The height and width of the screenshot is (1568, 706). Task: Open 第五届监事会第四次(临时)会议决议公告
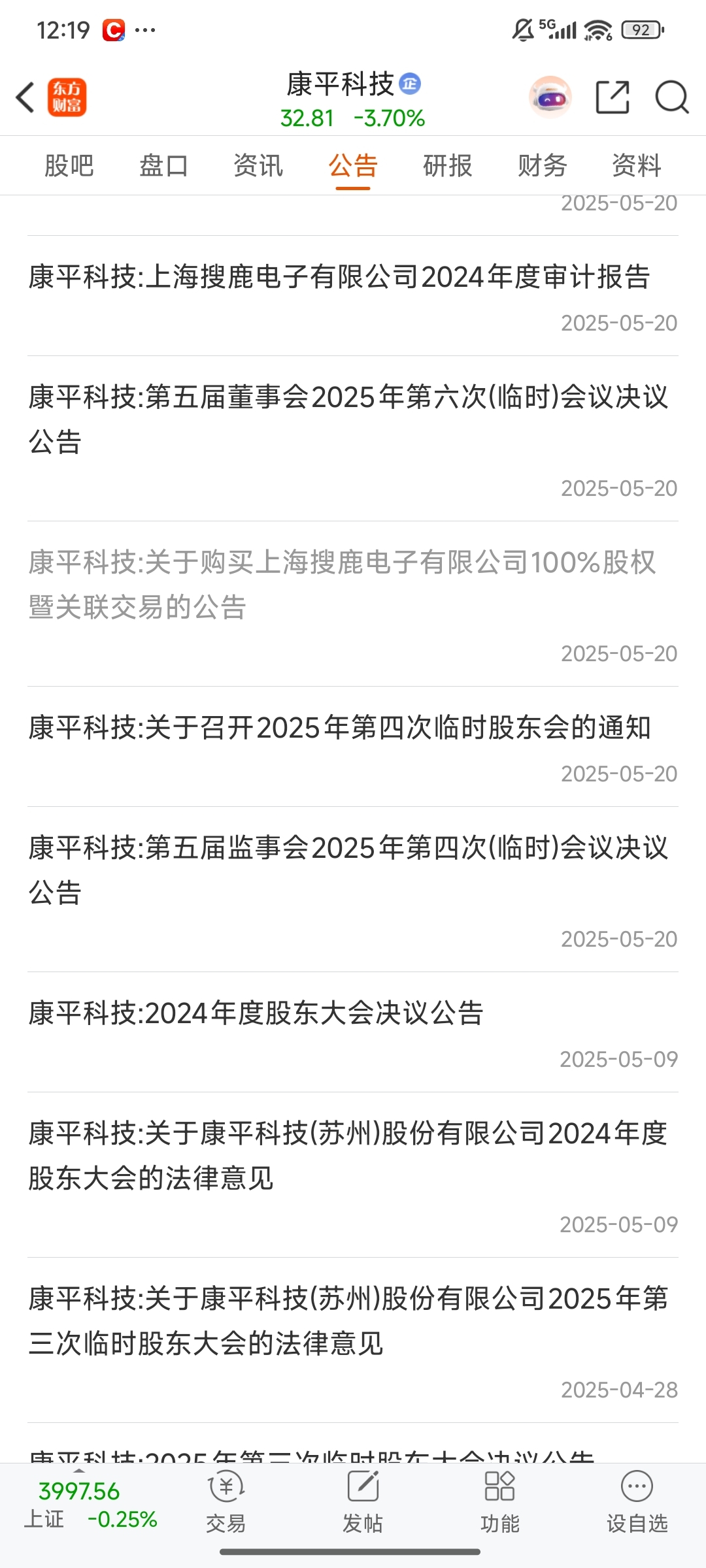point(346,870)
